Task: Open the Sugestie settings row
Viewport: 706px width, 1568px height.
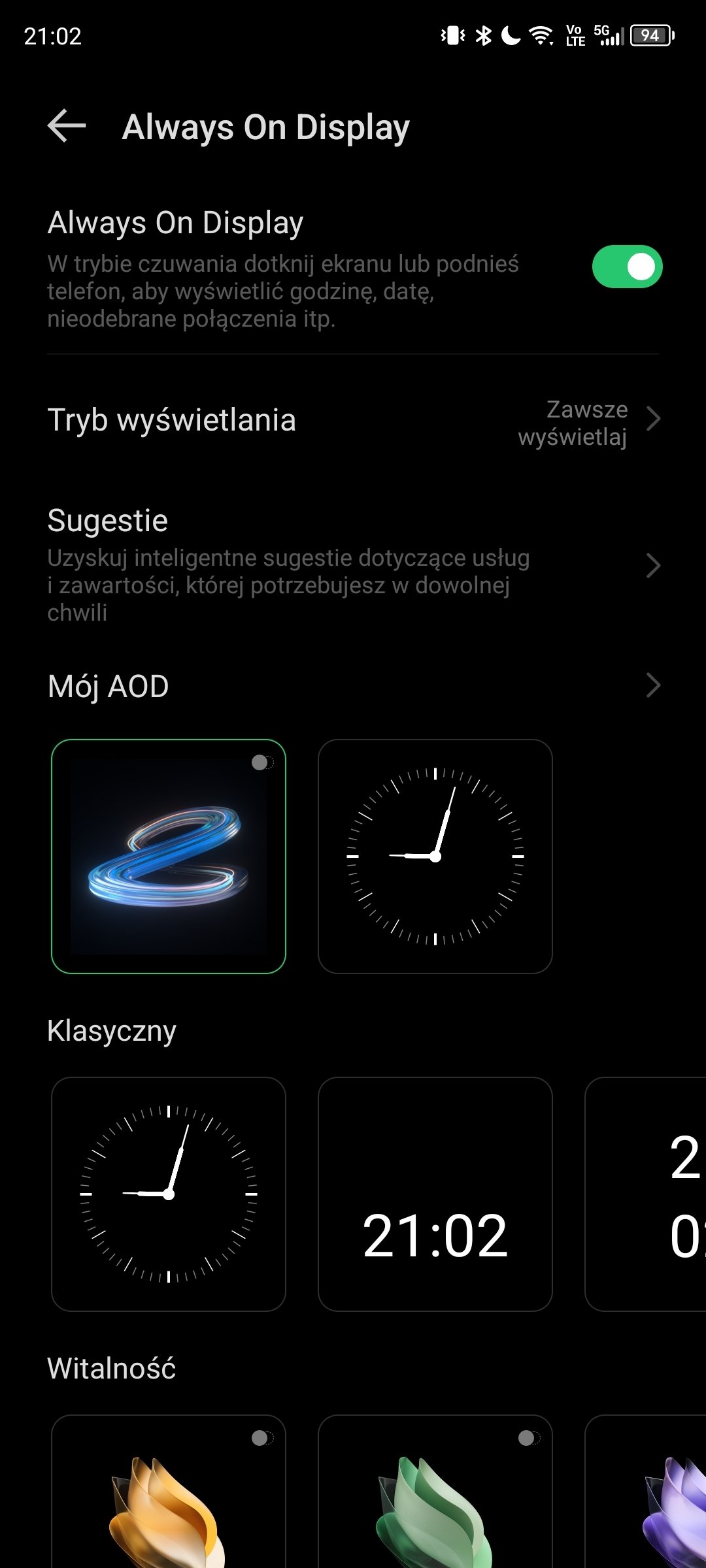Action: 353,565
